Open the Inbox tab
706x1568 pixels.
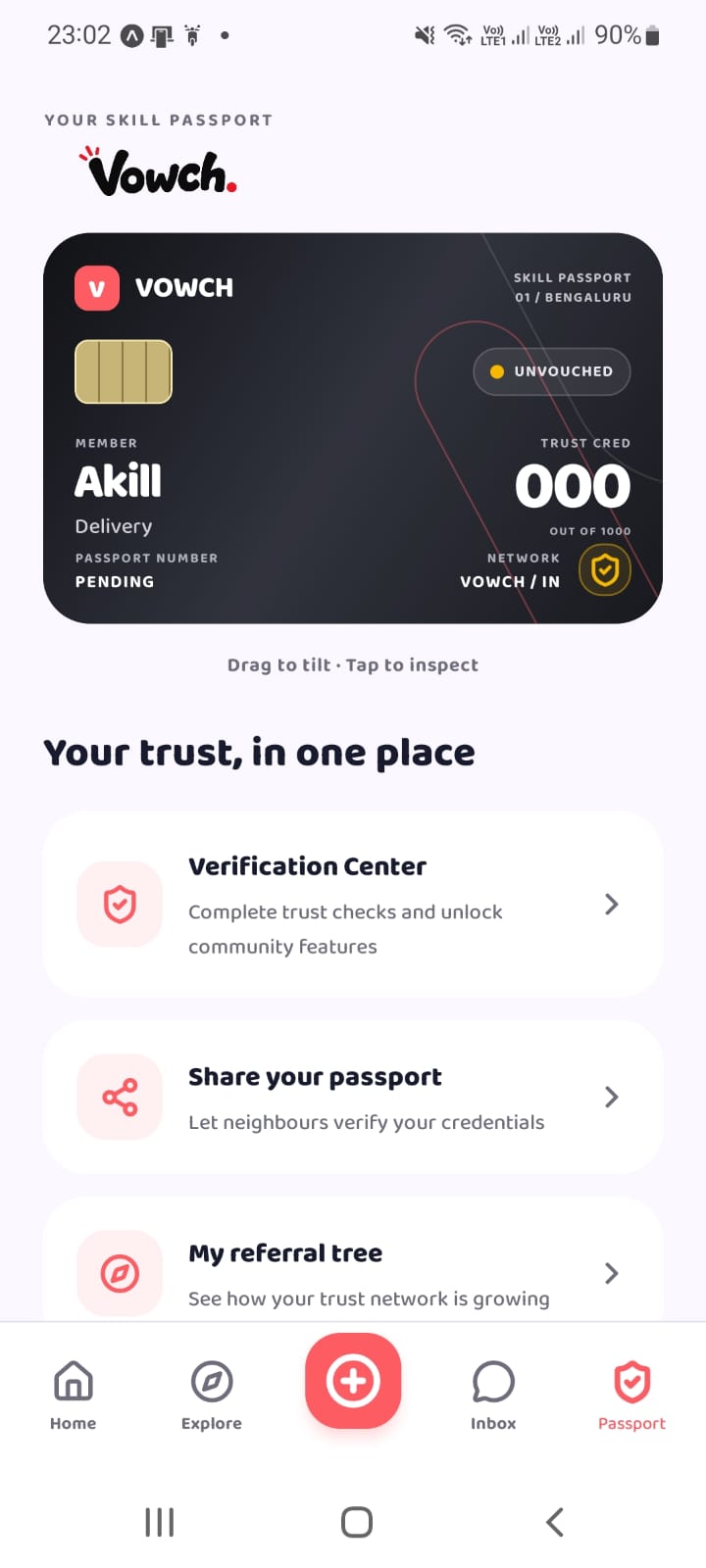click(x=493, y=1395)
